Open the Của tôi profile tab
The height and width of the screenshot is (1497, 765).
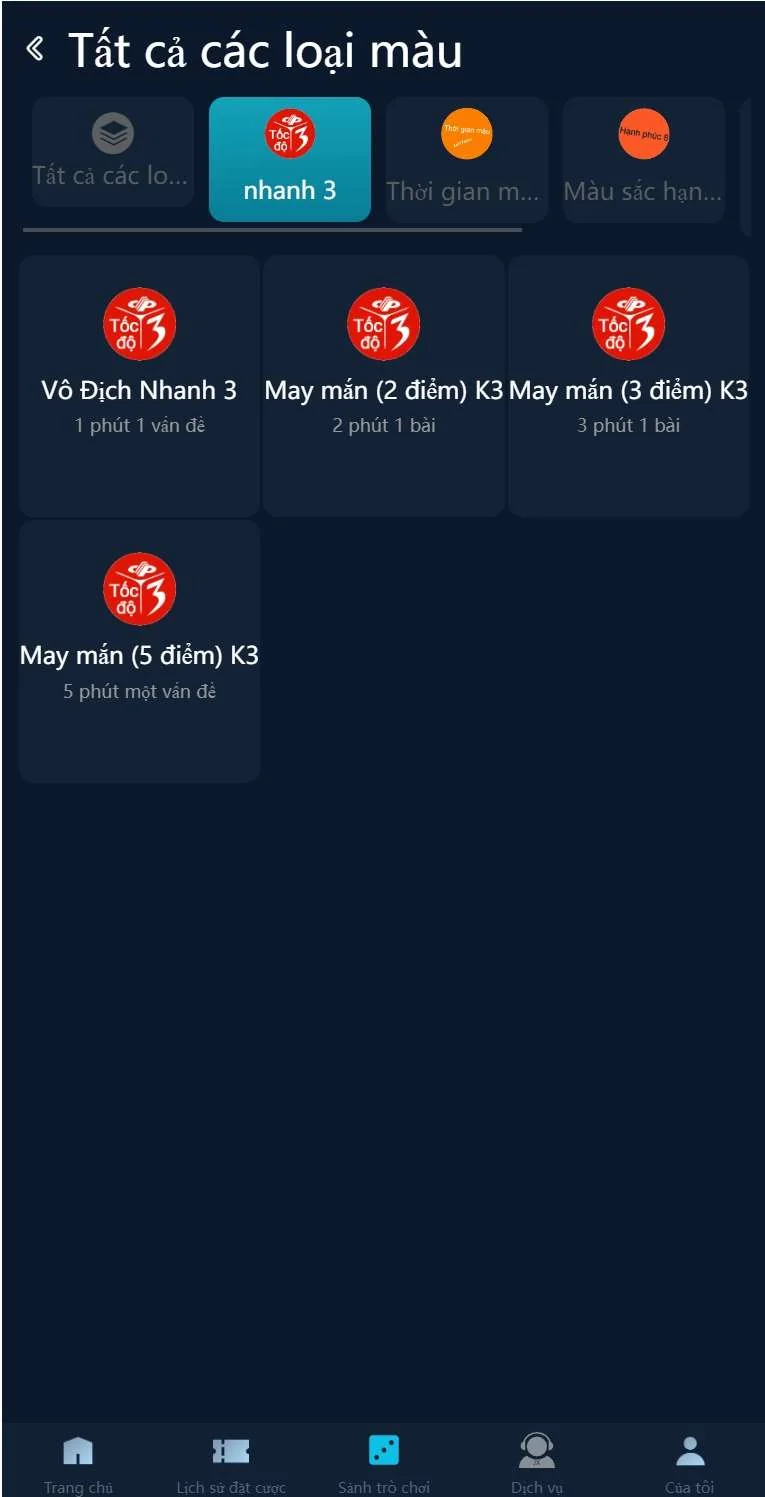(x=690, y=1462)
